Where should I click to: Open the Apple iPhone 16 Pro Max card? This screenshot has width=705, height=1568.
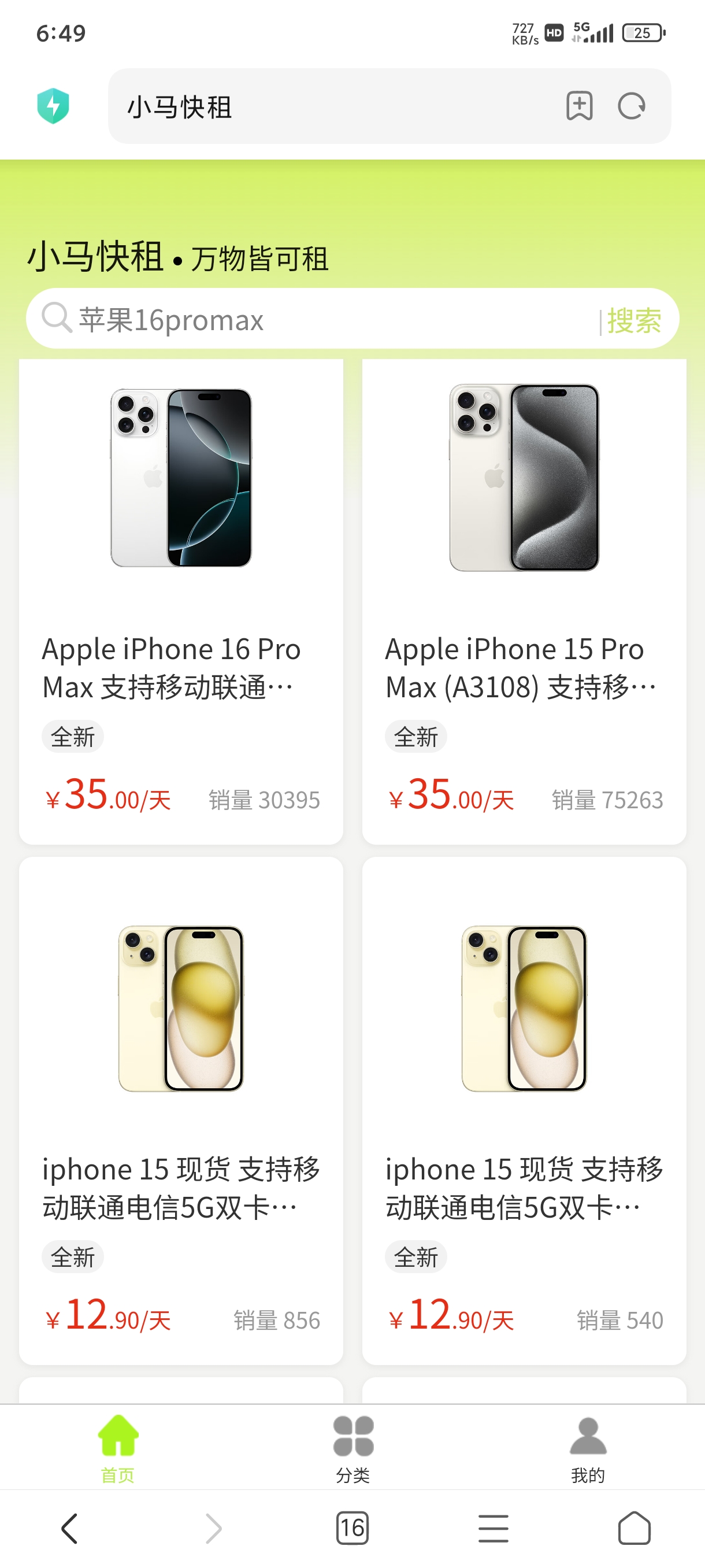181,601
